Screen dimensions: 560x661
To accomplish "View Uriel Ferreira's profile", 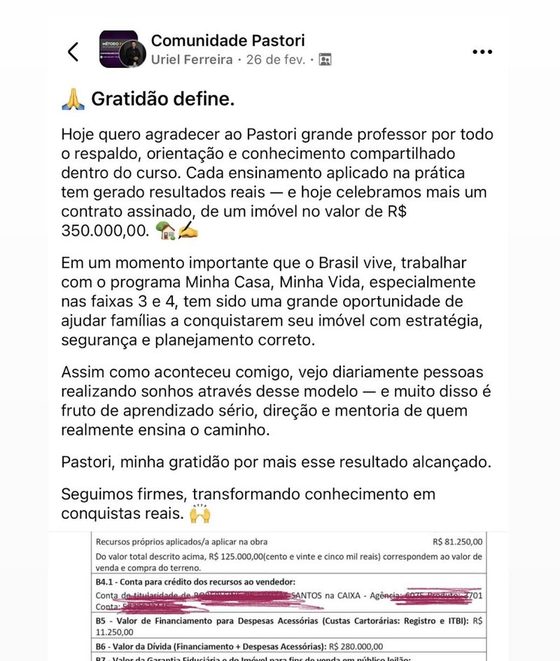I will (191, 60).
